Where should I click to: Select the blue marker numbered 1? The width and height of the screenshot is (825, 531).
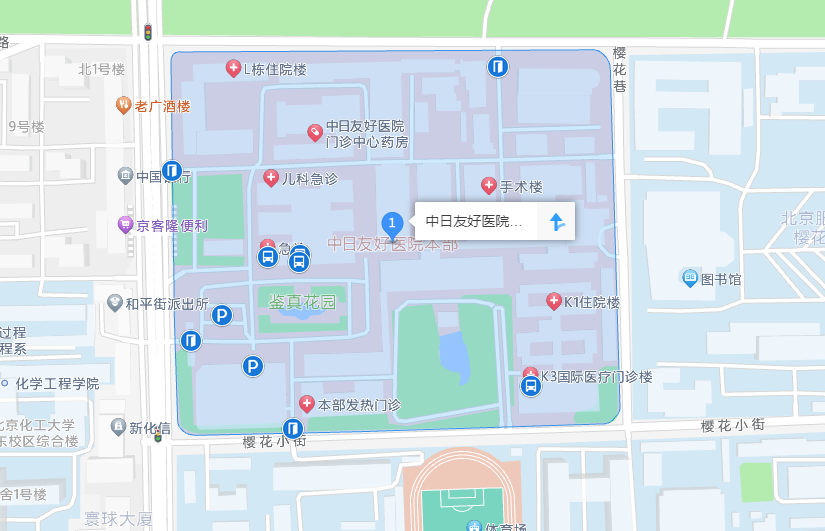coord(393,223)
